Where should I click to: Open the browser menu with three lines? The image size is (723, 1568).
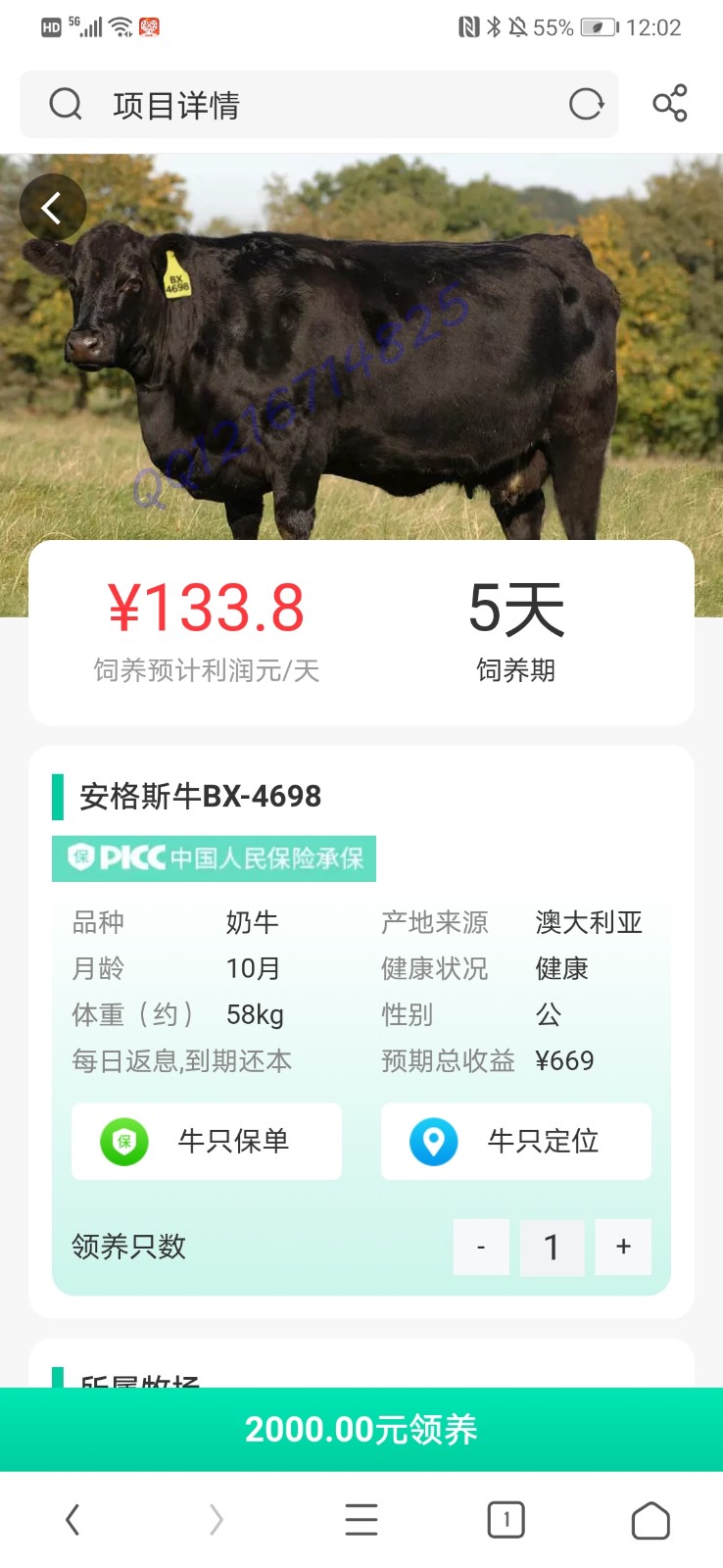pyautogui.click(x=361, y=1520)
